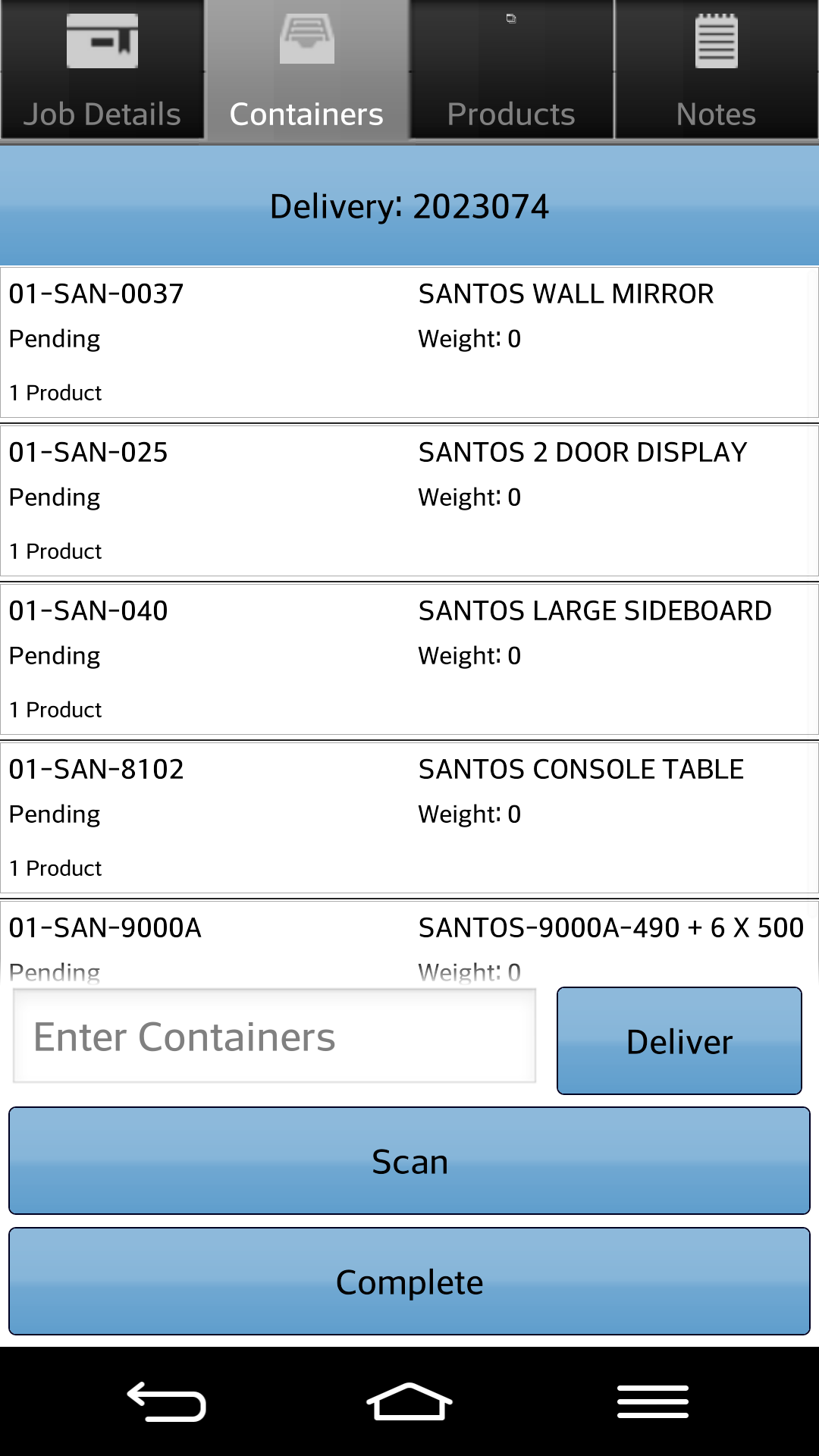Open container 01-SAN-040 Santos Large Sideboard
Viewport: 819px width, 1456px height.
(409, 659)
